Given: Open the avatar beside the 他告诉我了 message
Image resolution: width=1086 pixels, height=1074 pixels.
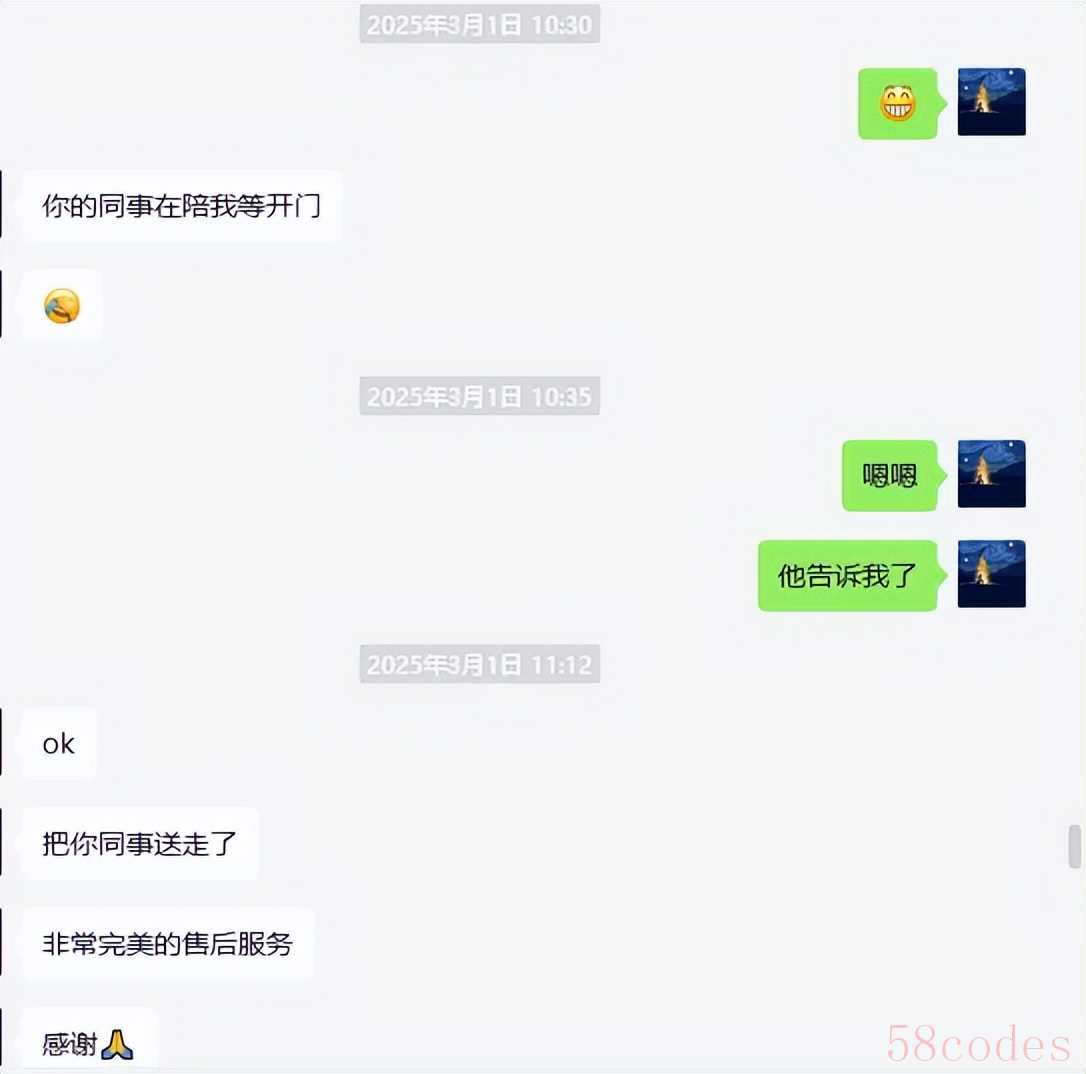Looking at the screenshot, I should click(x=991, y=574).
